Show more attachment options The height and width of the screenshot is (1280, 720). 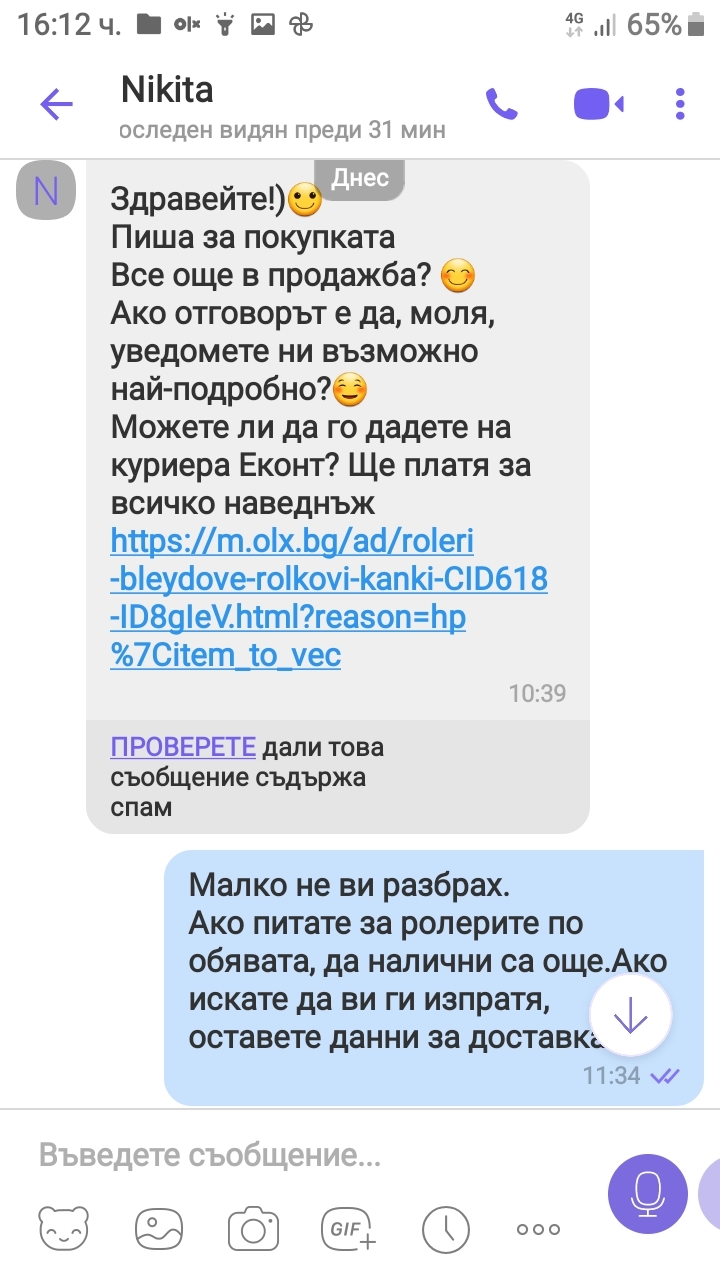click(538, 1228)
